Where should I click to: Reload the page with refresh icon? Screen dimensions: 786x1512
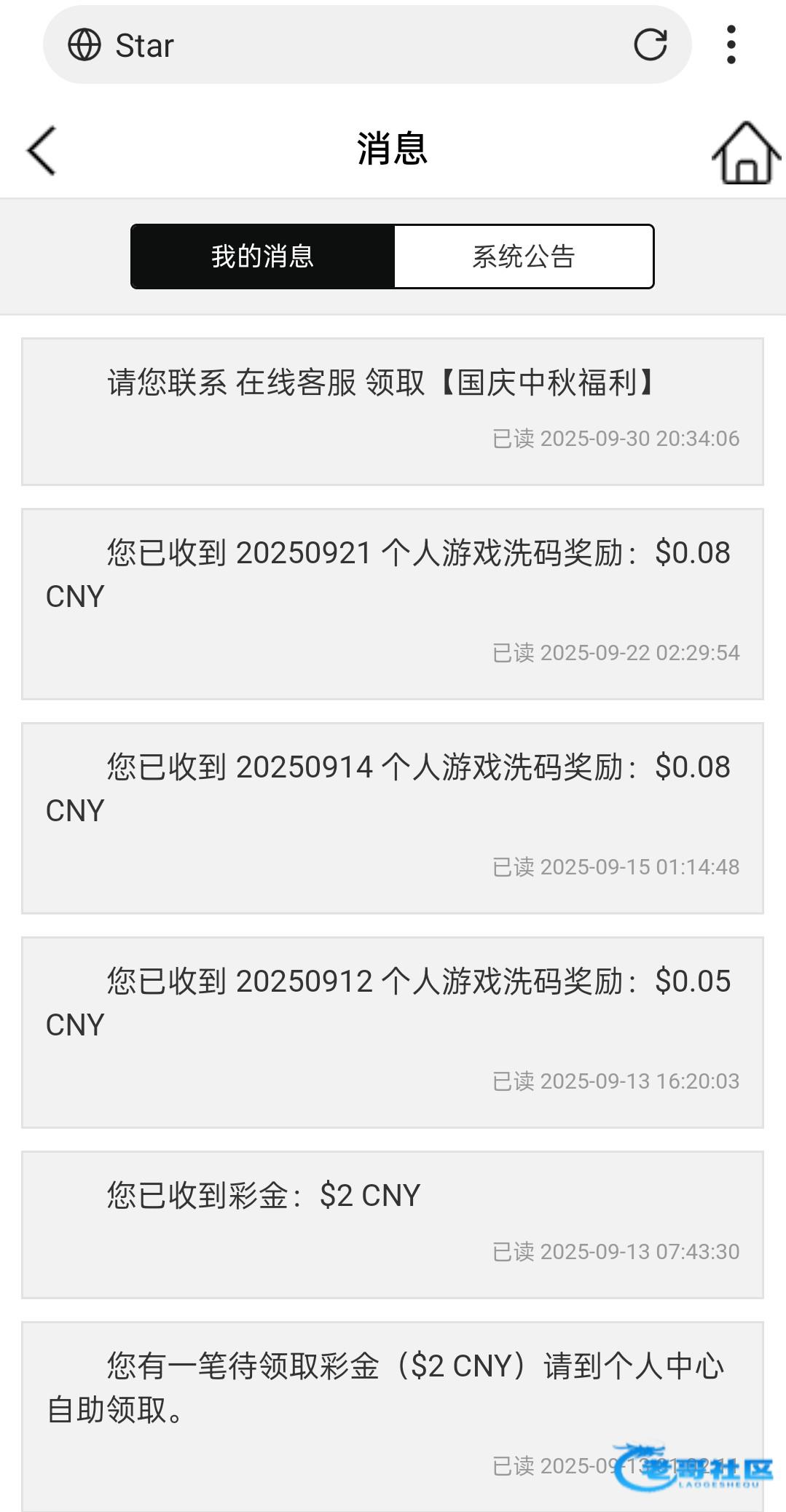[x=650, y=45]
